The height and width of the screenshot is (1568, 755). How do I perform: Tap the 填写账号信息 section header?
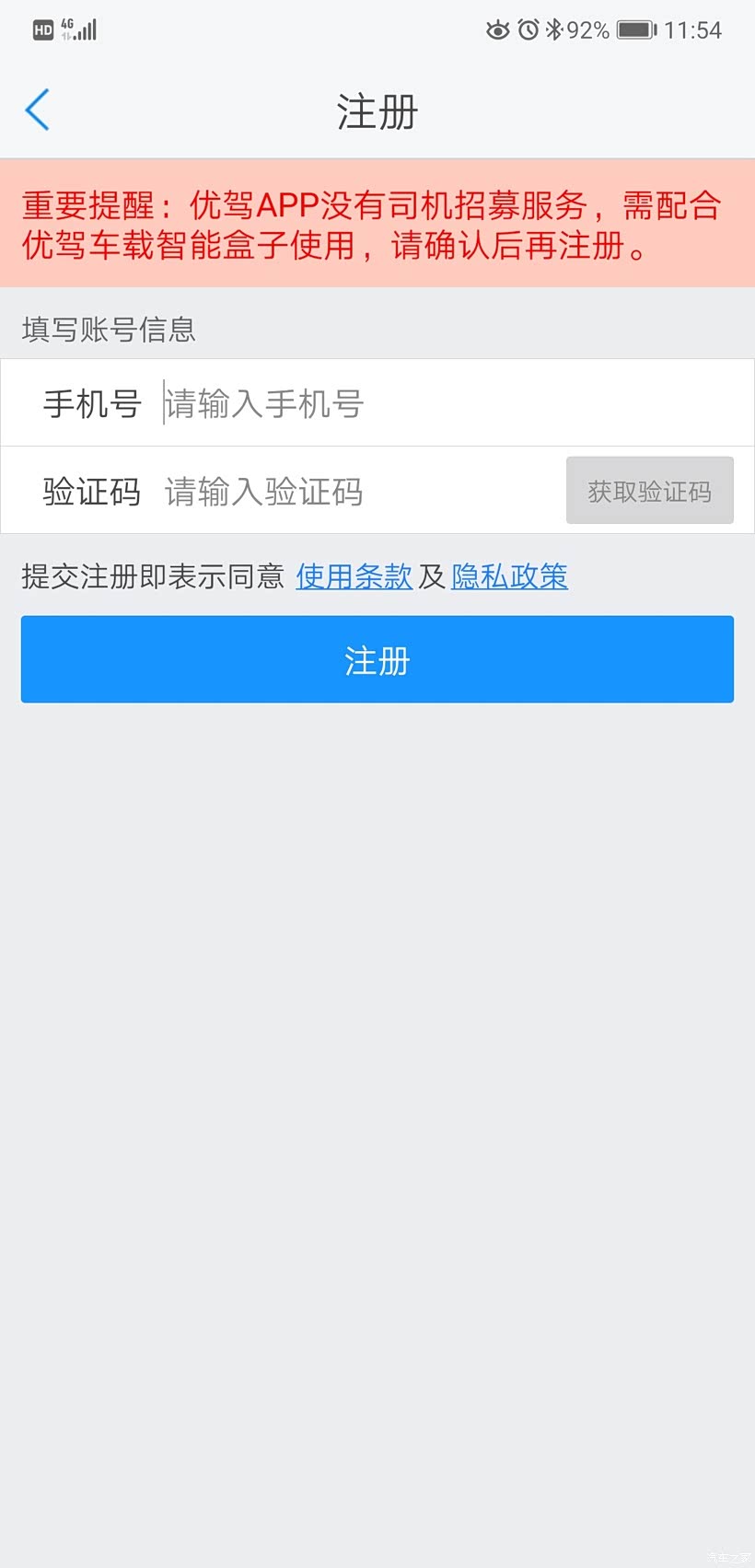tap(109, 329)
